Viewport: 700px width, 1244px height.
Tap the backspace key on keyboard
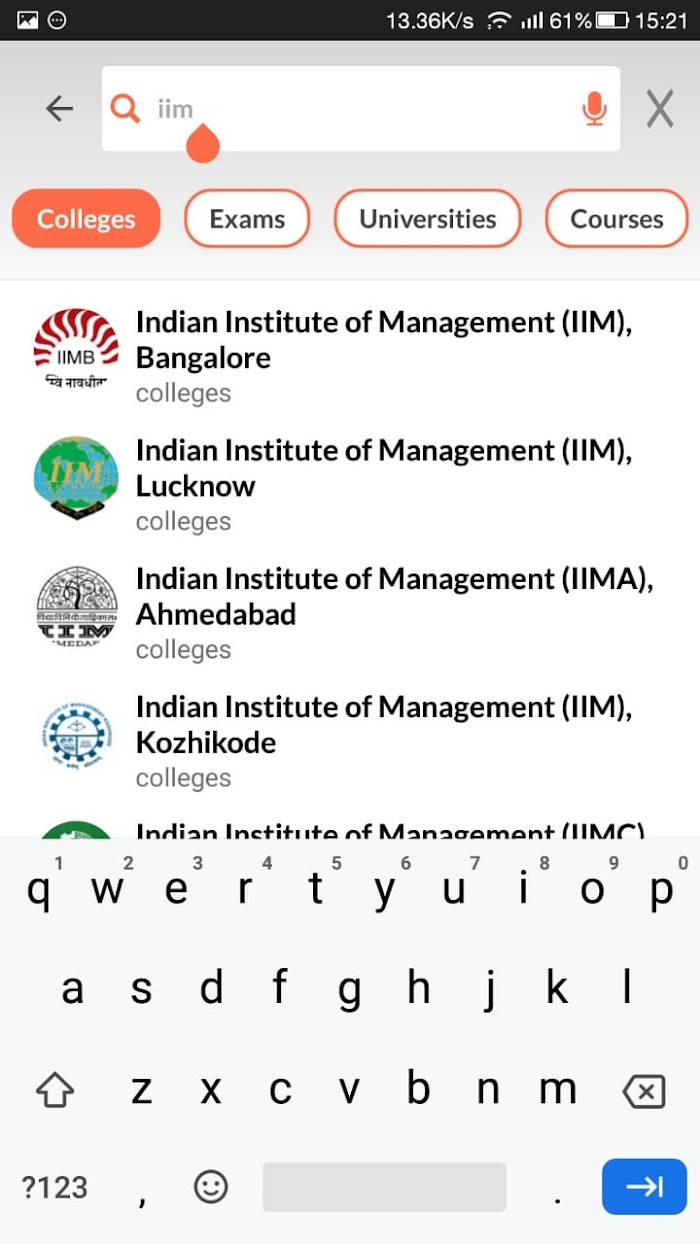point(644,1091)
